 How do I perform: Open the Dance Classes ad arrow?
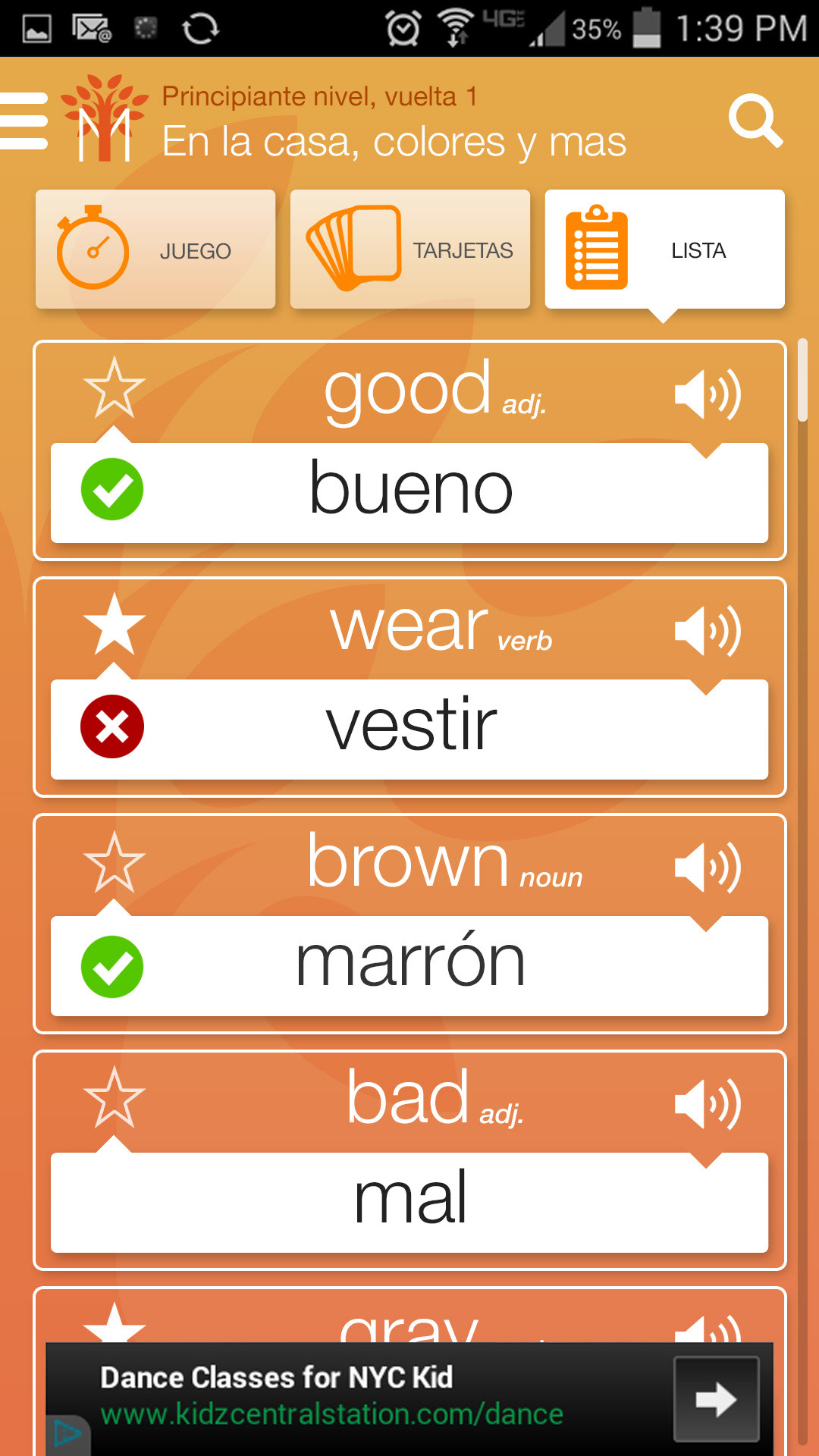(716, 1398)
